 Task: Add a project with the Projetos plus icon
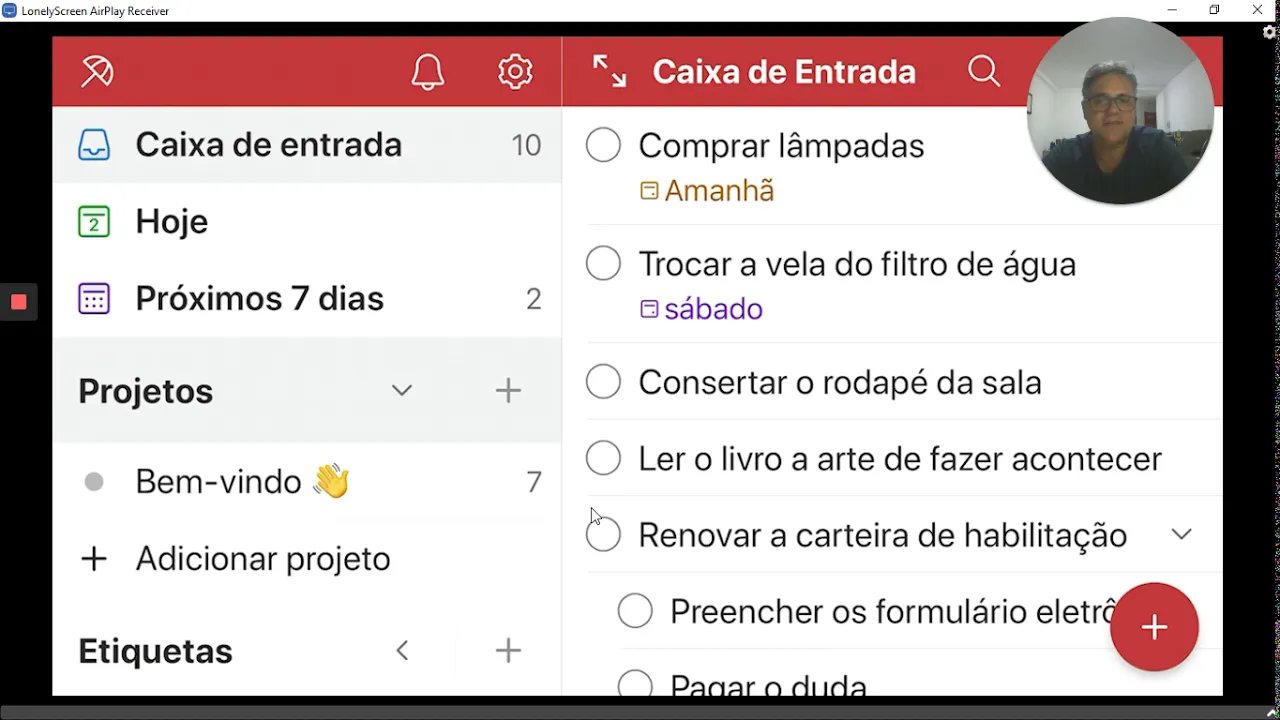click(x=508, y=390)
